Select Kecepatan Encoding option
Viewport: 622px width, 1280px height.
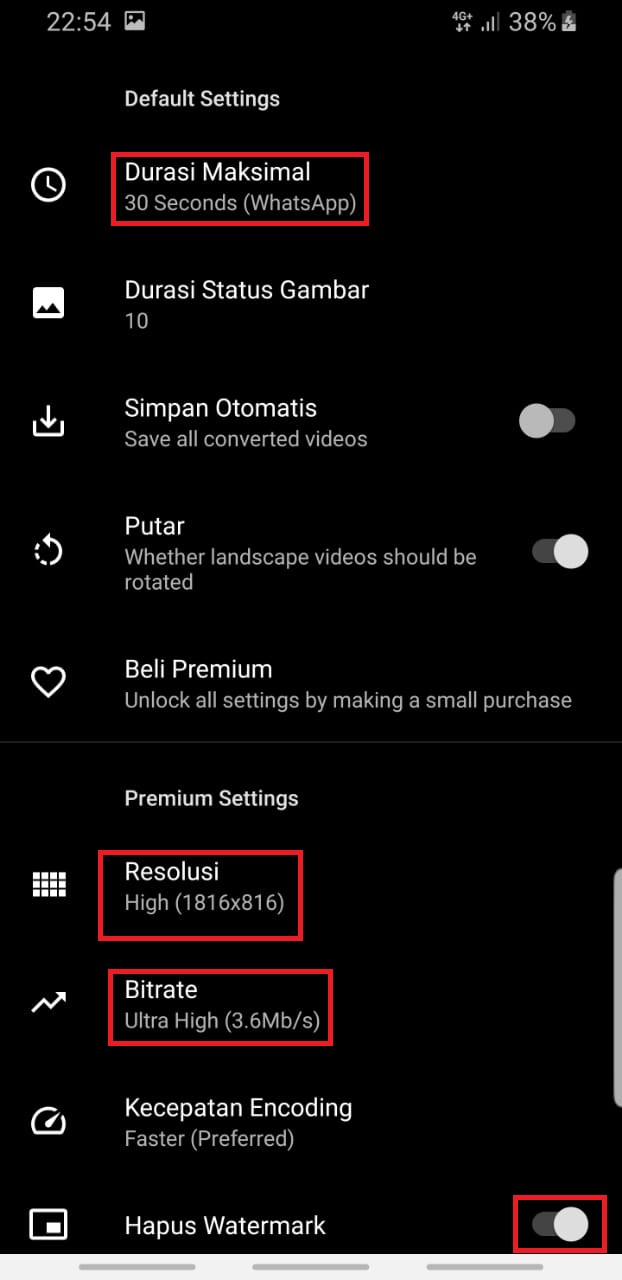coord(311,1123)
